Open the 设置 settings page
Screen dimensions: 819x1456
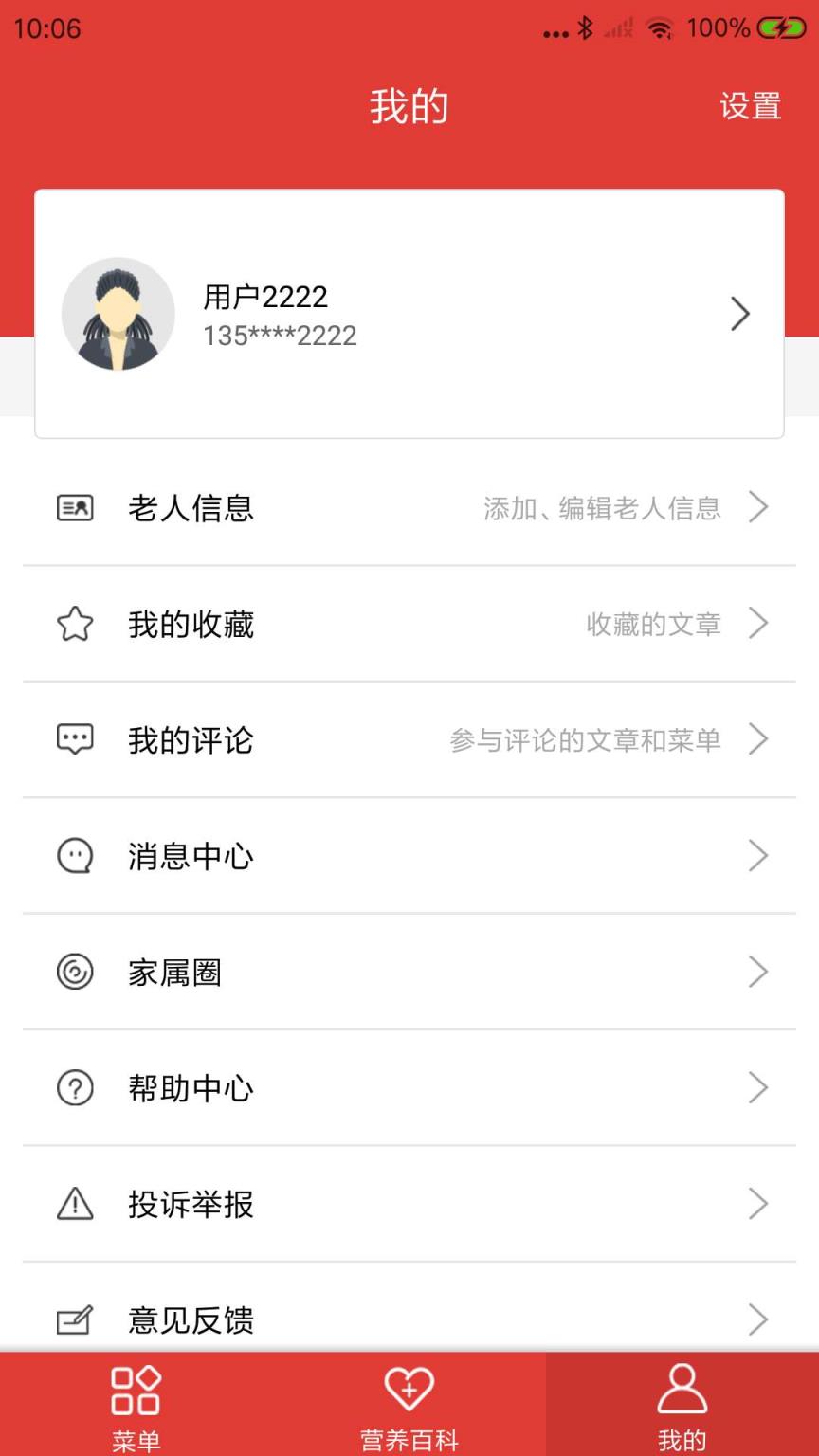pyautogui.click(x=752, y=107)
